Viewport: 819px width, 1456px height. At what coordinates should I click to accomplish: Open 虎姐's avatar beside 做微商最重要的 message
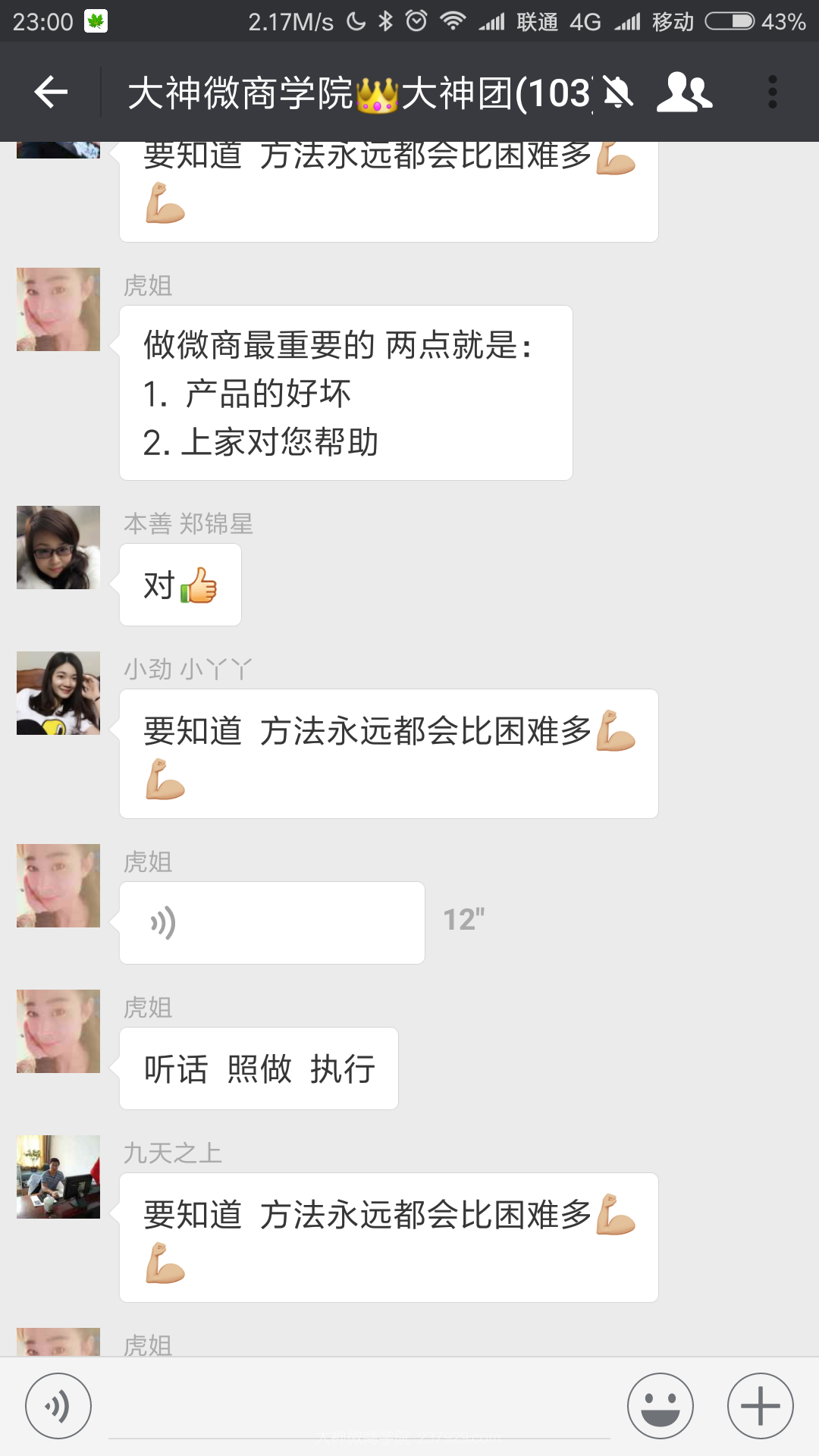pos(58,309)
